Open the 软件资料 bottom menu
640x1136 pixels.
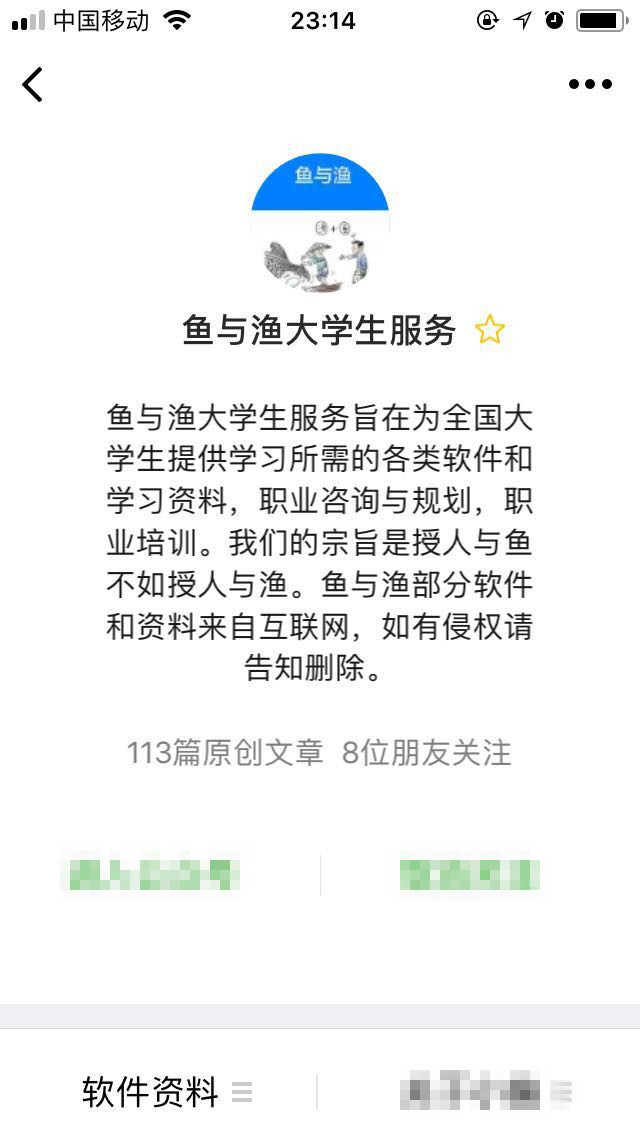[165, 1092]
